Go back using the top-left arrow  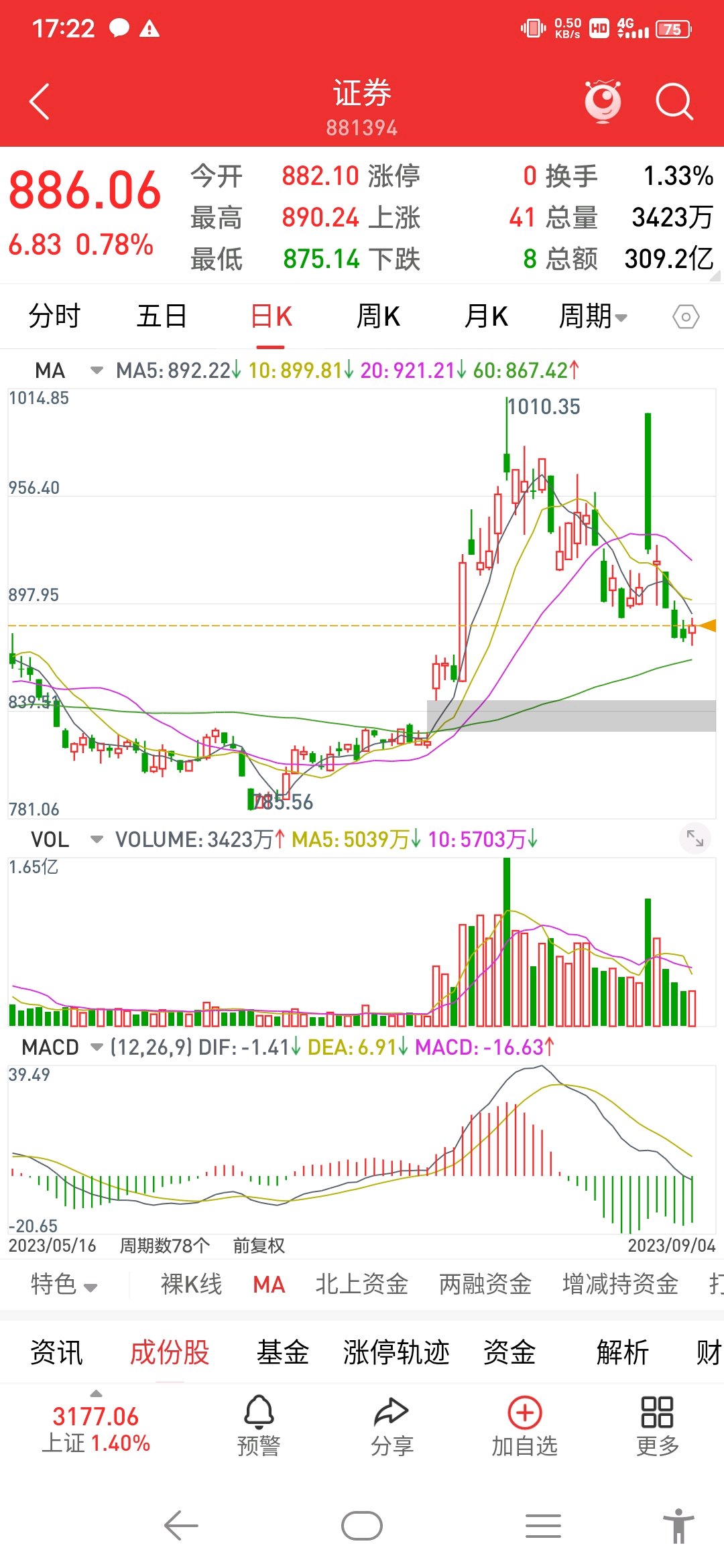(40, 102)
